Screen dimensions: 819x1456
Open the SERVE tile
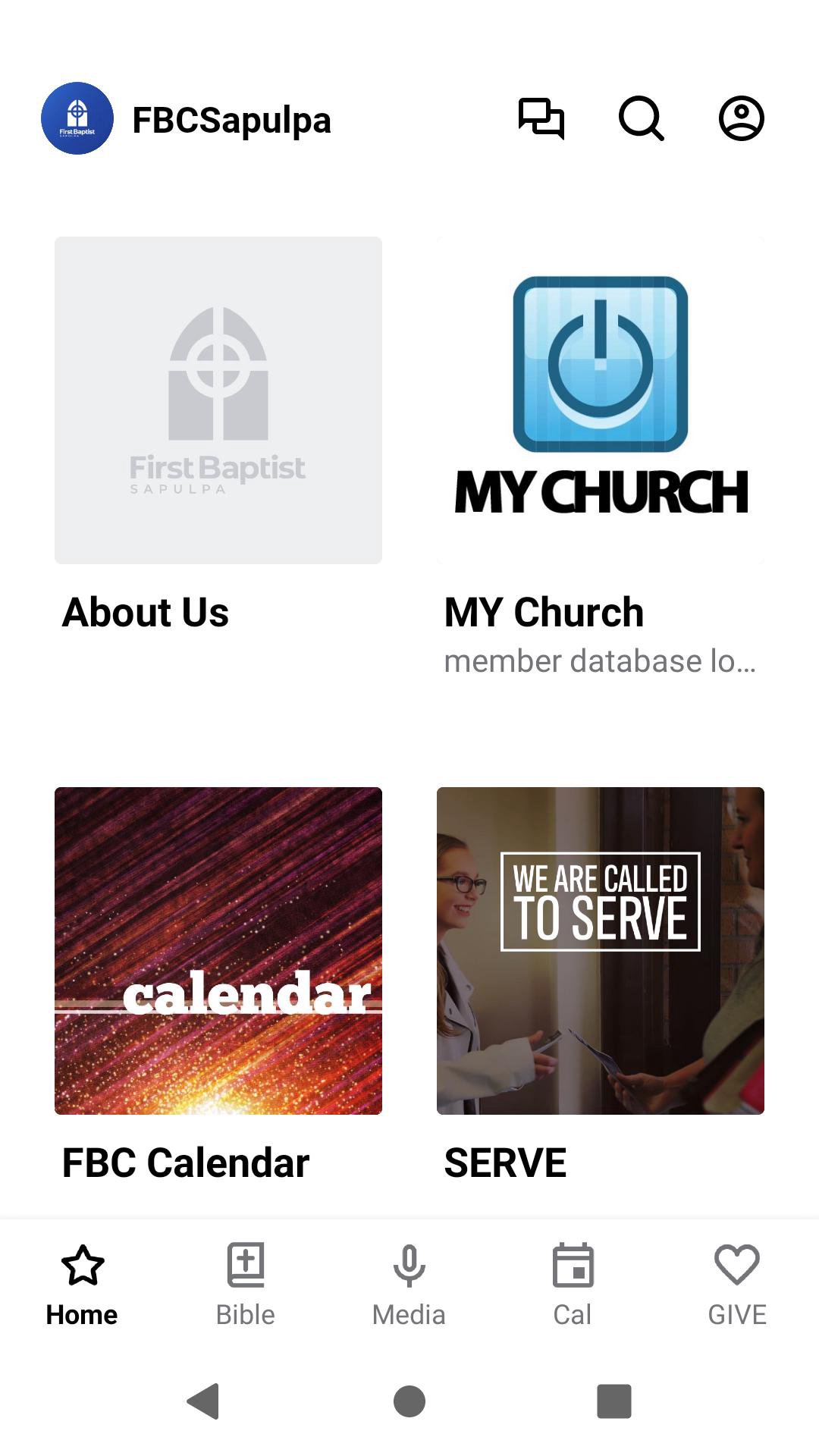600,951
